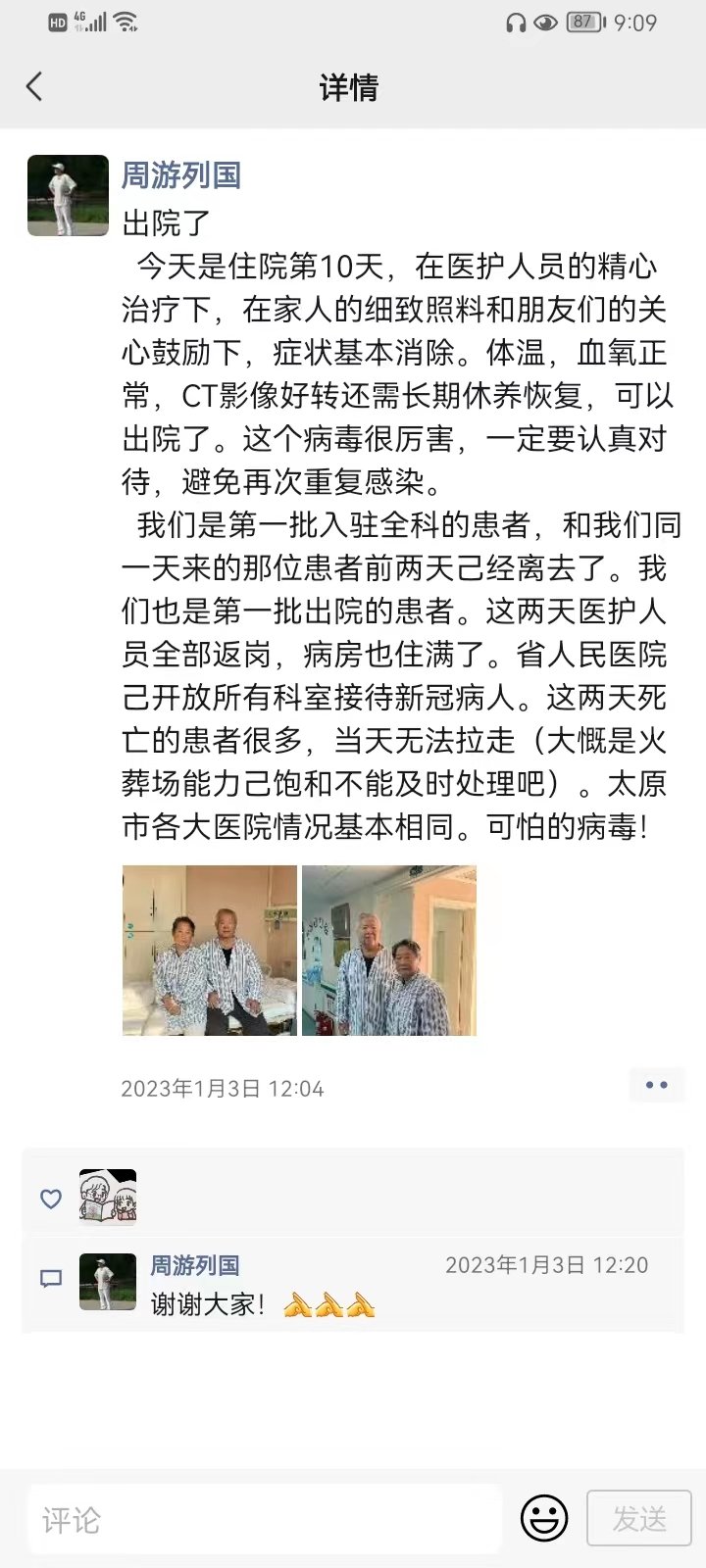The image size is (706, 1568).
Task: Go back using the top-left arrow
Action: (x=34, y=87)
